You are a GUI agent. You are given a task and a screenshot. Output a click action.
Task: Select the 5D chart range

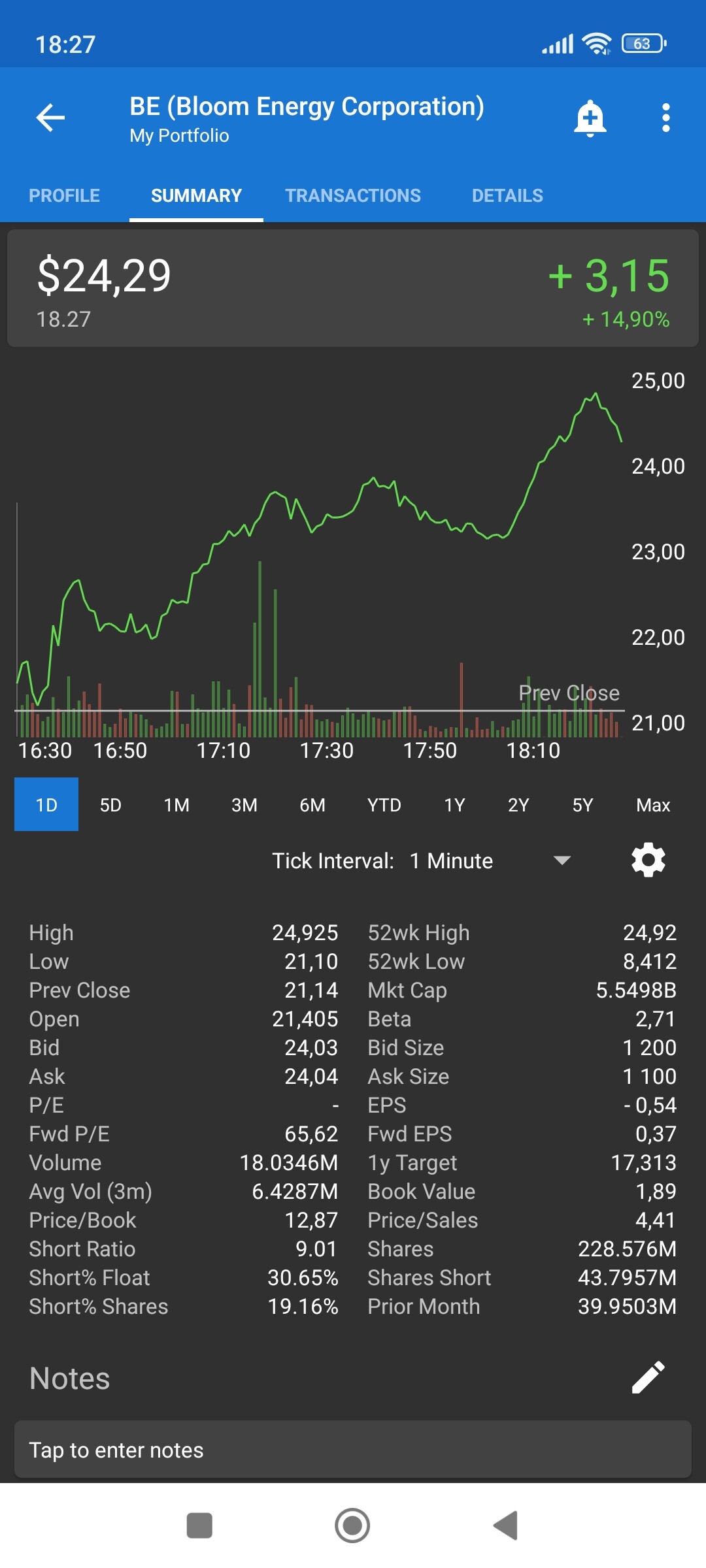[110, 805]
